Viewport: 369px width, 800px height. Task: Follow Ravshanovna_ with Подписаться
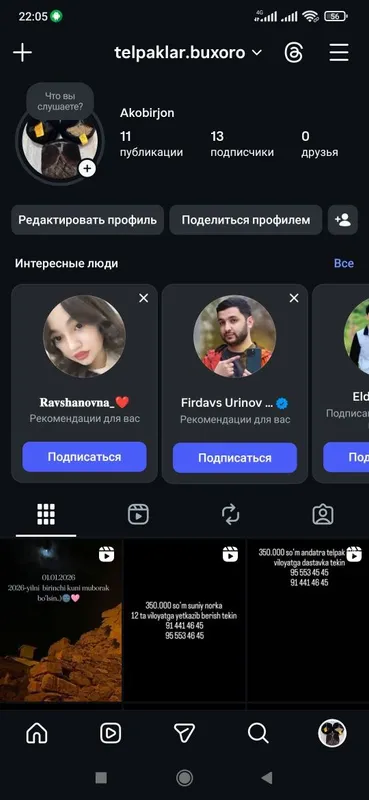point(84,457)
